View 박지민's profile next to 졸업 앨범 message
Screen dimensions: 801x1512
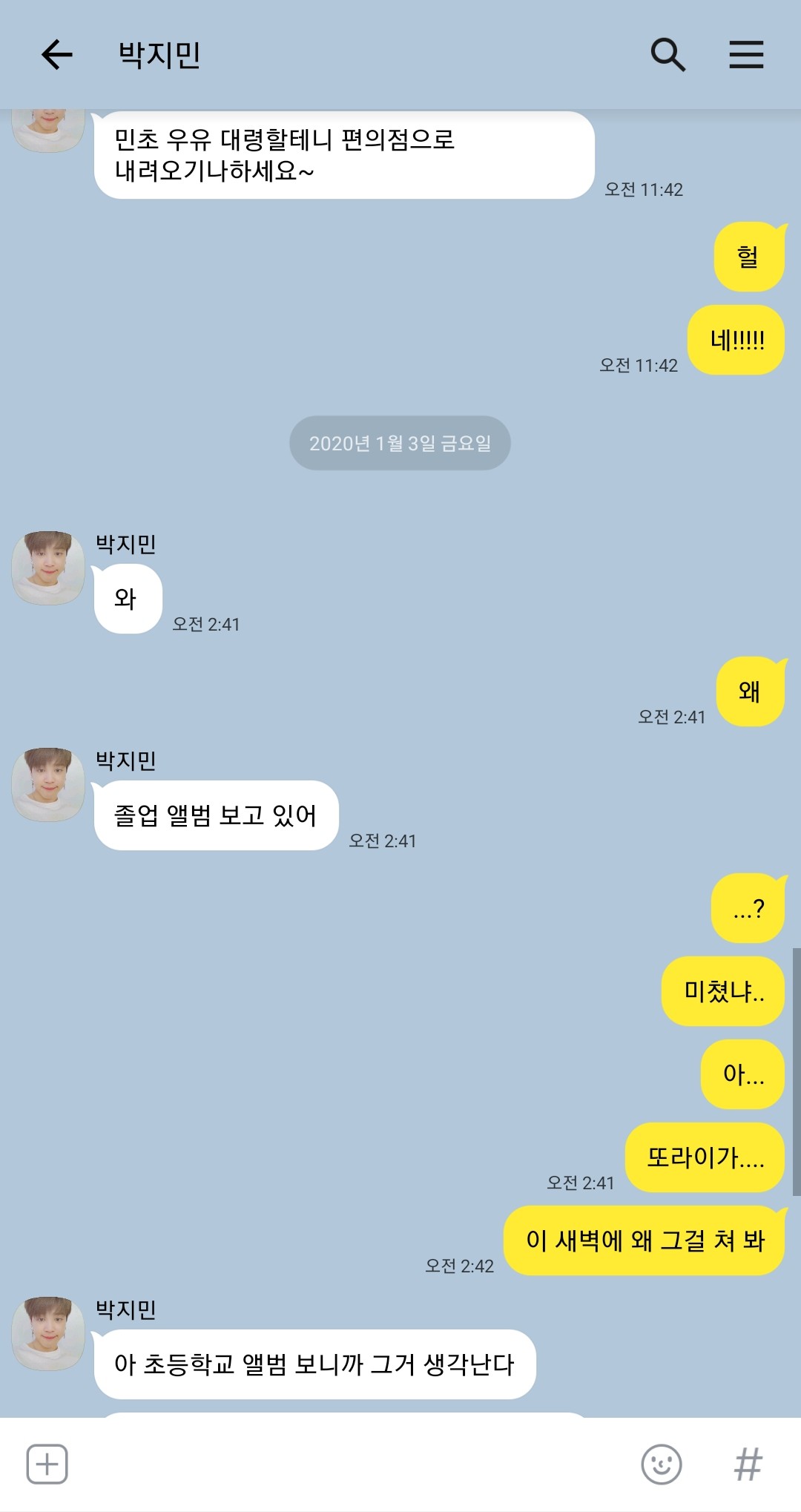tap(48, 784)
